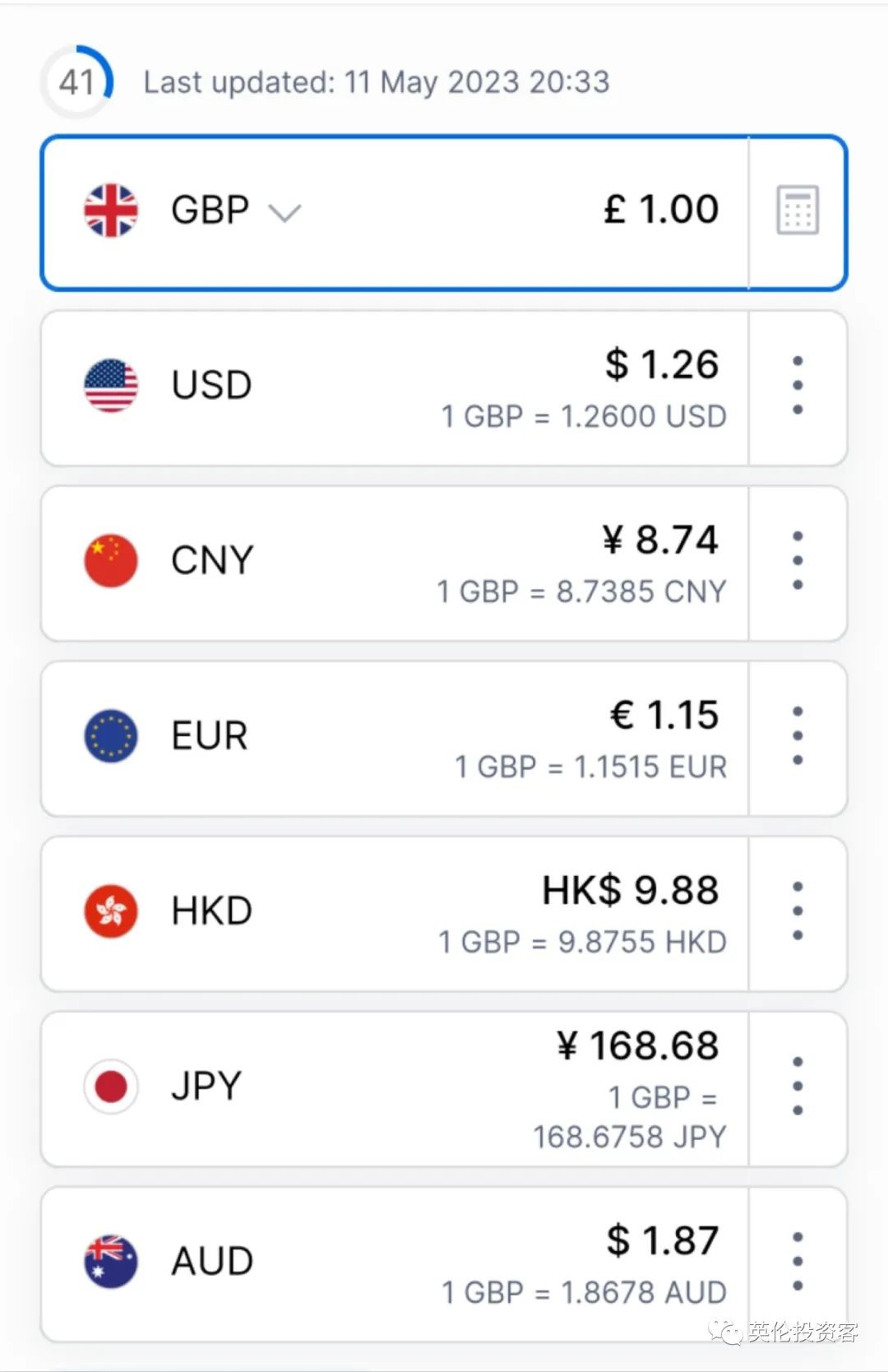Select the USD currency card

click(x=395, y=387)
